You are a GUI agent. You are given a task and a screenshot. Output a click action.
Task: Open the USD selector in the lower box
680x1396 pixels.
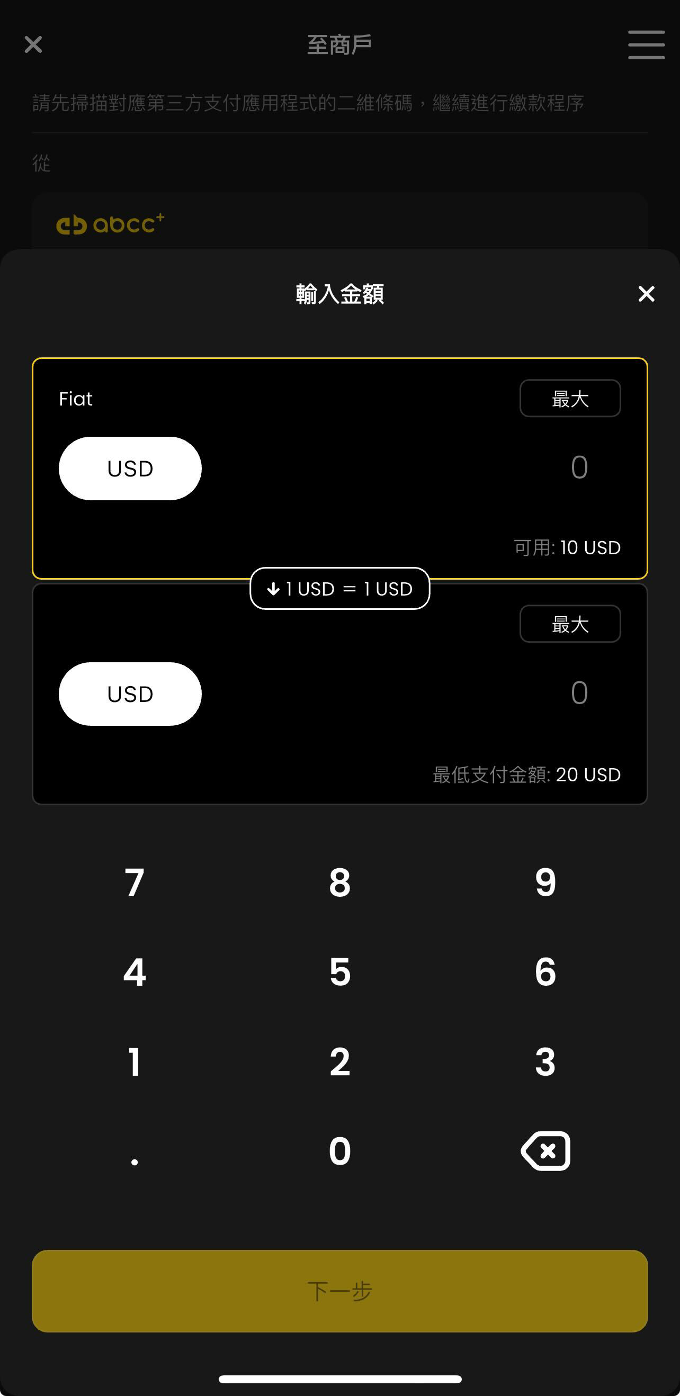point(130,694)
